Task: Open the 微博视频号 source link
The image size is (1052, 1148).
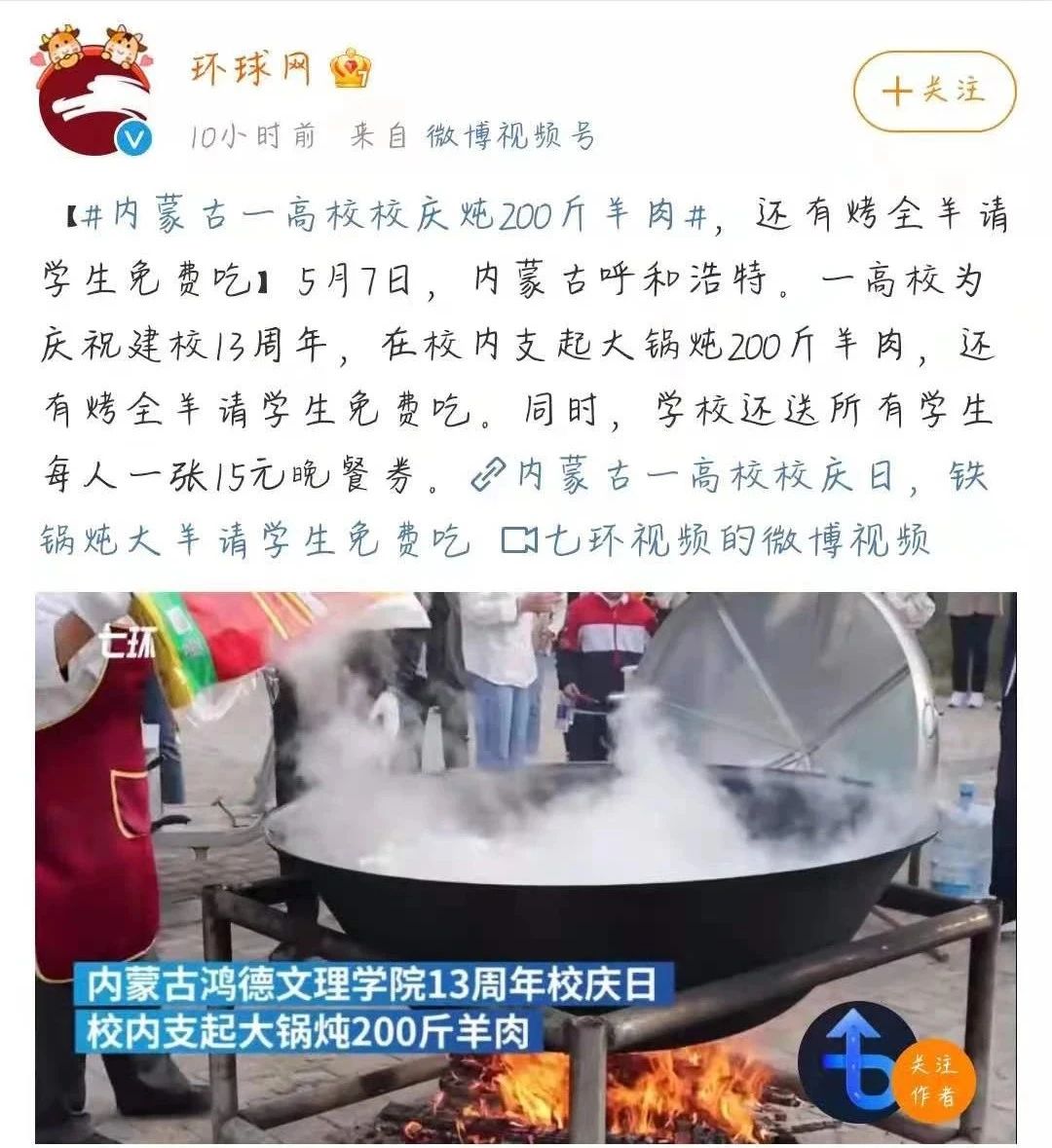Action: 511,136
